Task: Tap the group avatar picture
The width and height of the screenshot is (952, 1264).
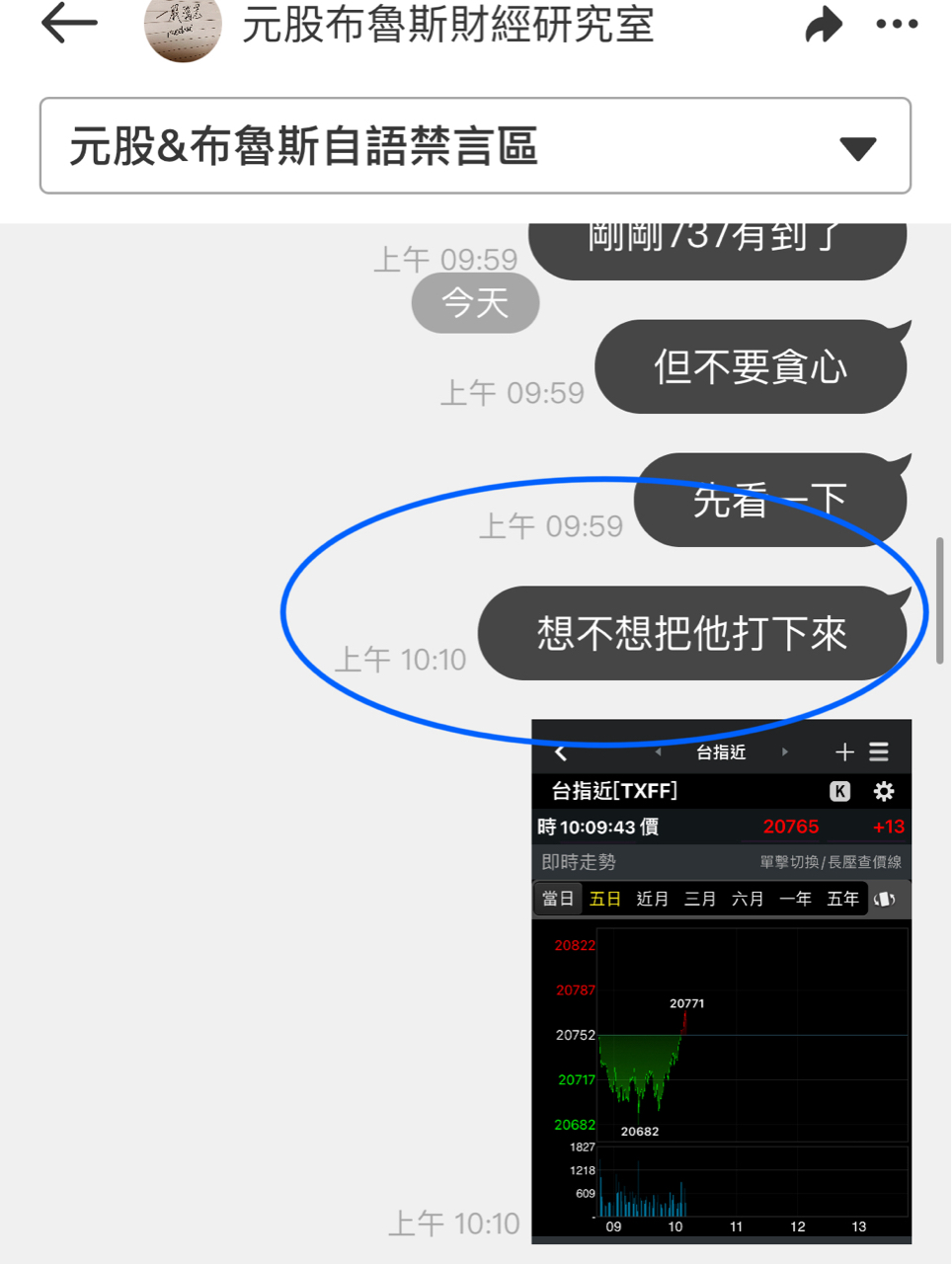Action: click(x=184, y=28)
